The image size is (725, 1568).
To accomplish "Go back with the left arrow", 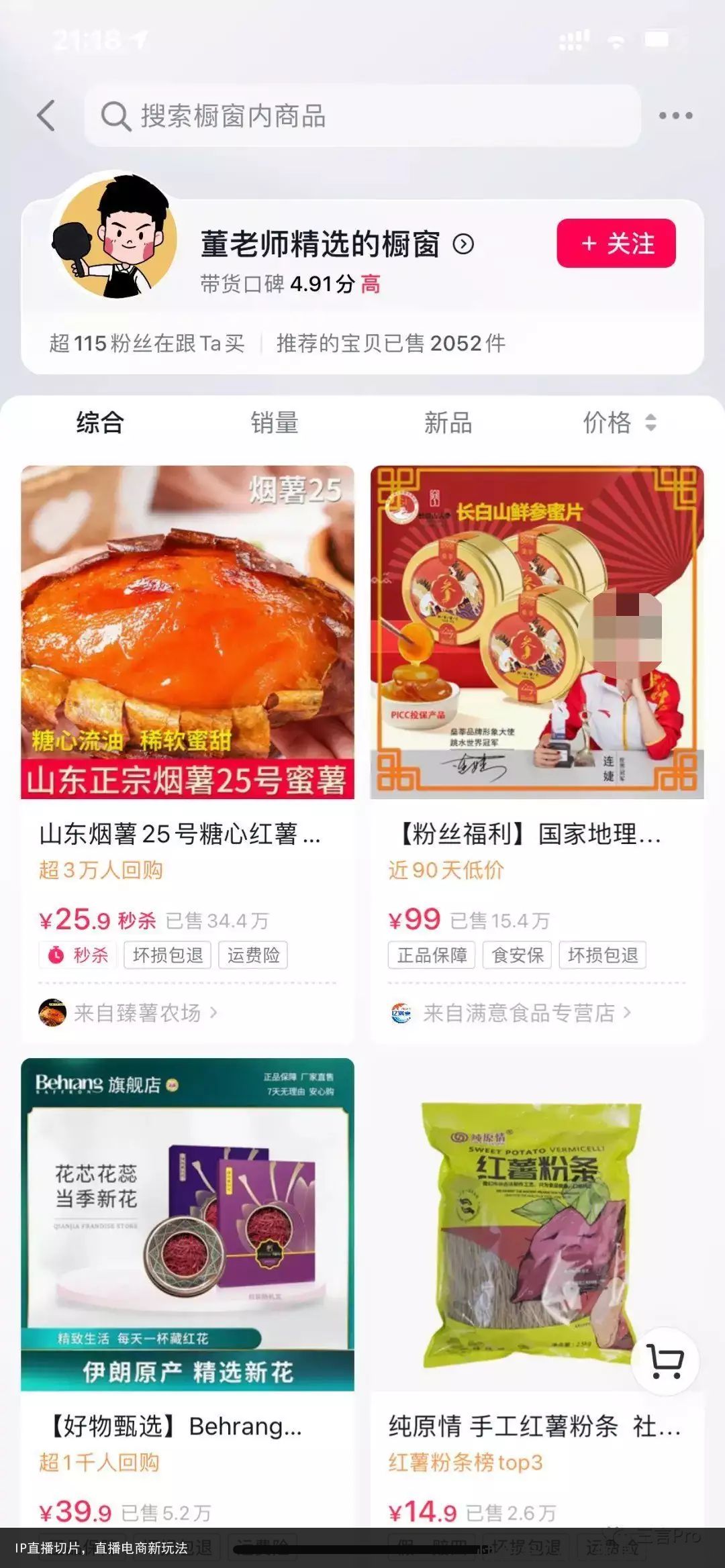I will pos(46,115).
